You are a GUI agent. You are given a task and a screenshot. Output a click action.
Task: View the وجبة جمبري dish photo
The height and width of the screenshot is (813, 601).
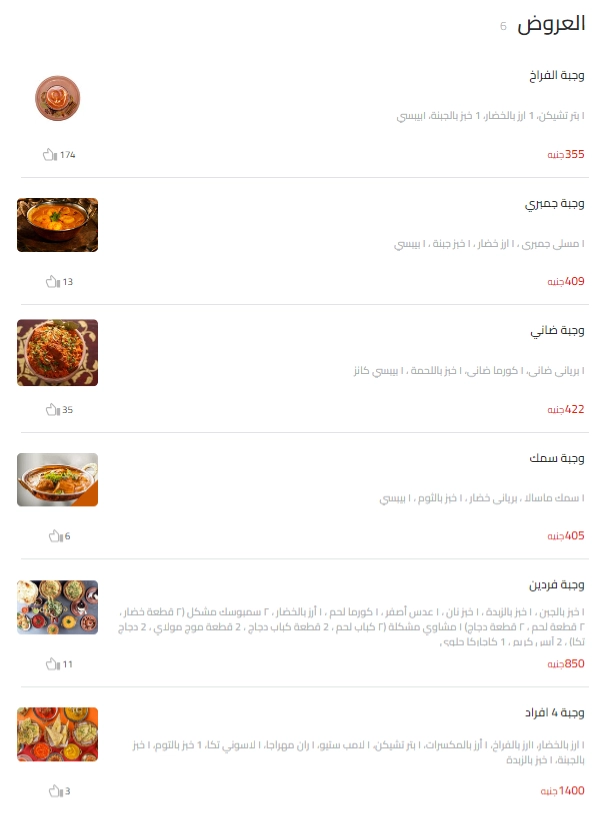click(57, 225)
